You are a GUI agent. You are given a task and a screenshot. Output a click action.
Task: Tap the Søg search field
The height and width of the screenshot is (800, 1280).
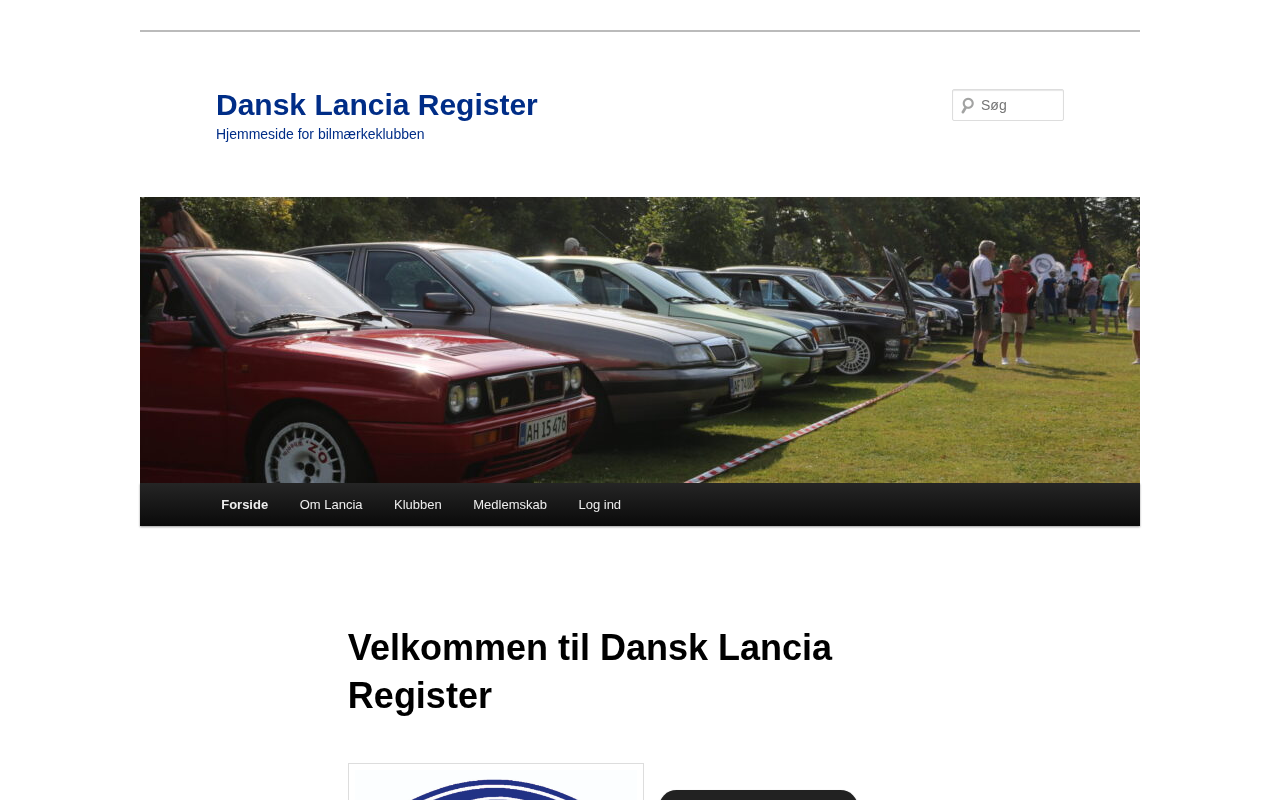pyautogui.click(x=1016, y=105)
